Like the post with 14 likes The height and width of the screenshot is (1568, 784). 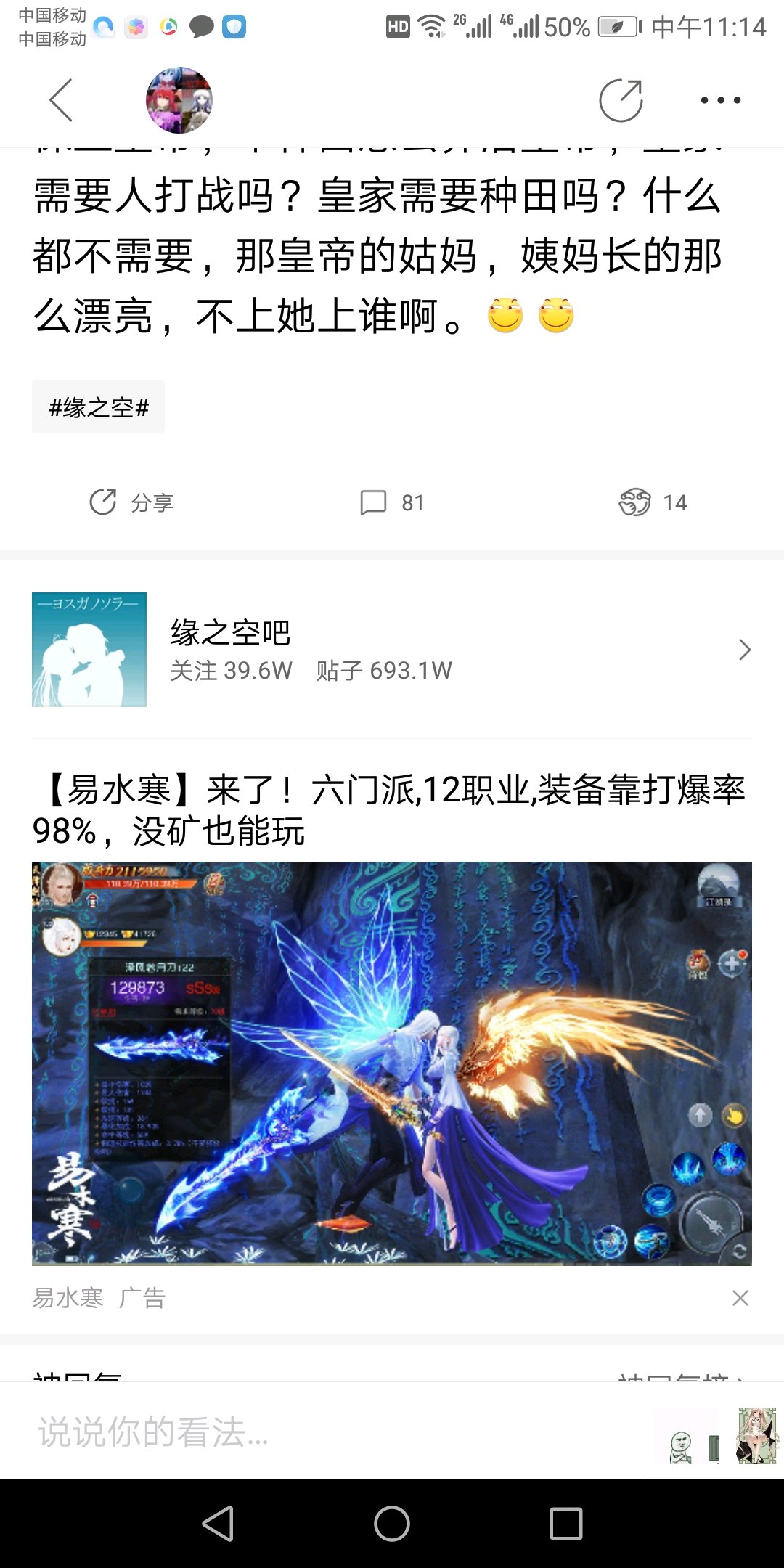(653, 502)
